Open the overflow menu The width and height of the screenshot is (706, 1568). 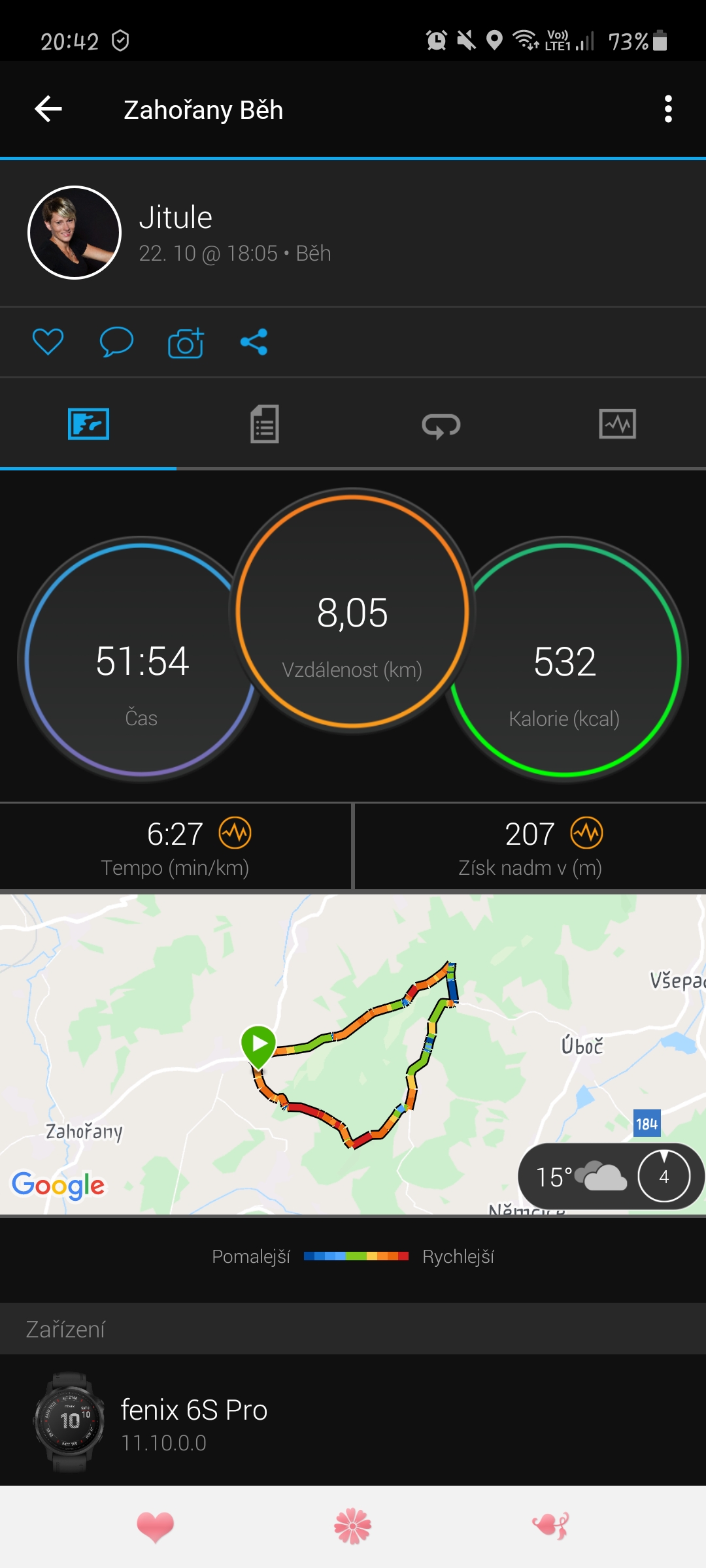click(667, 109)
